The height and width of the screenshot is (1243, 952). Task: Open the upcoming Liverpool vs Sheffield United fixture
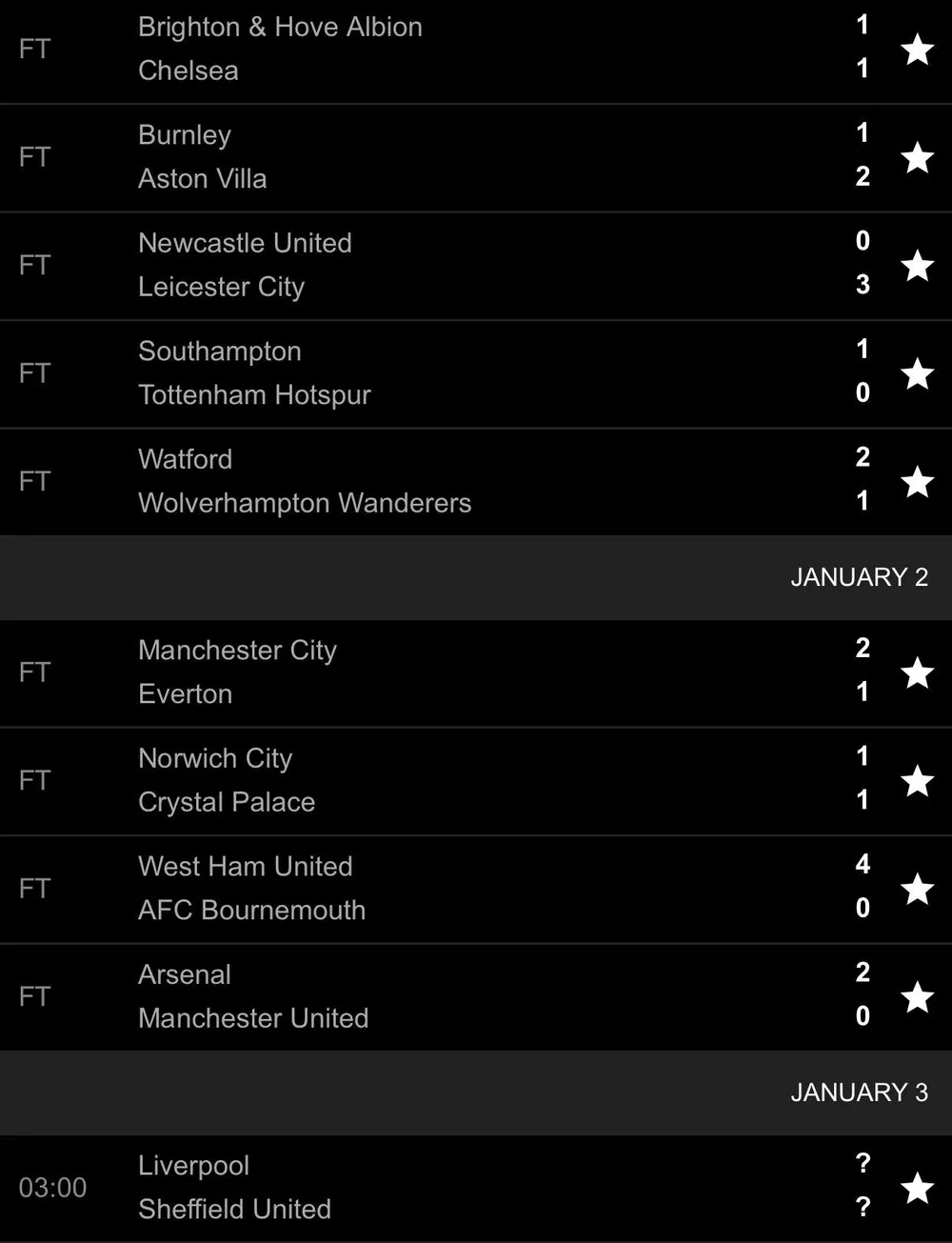click(428, 1188)
